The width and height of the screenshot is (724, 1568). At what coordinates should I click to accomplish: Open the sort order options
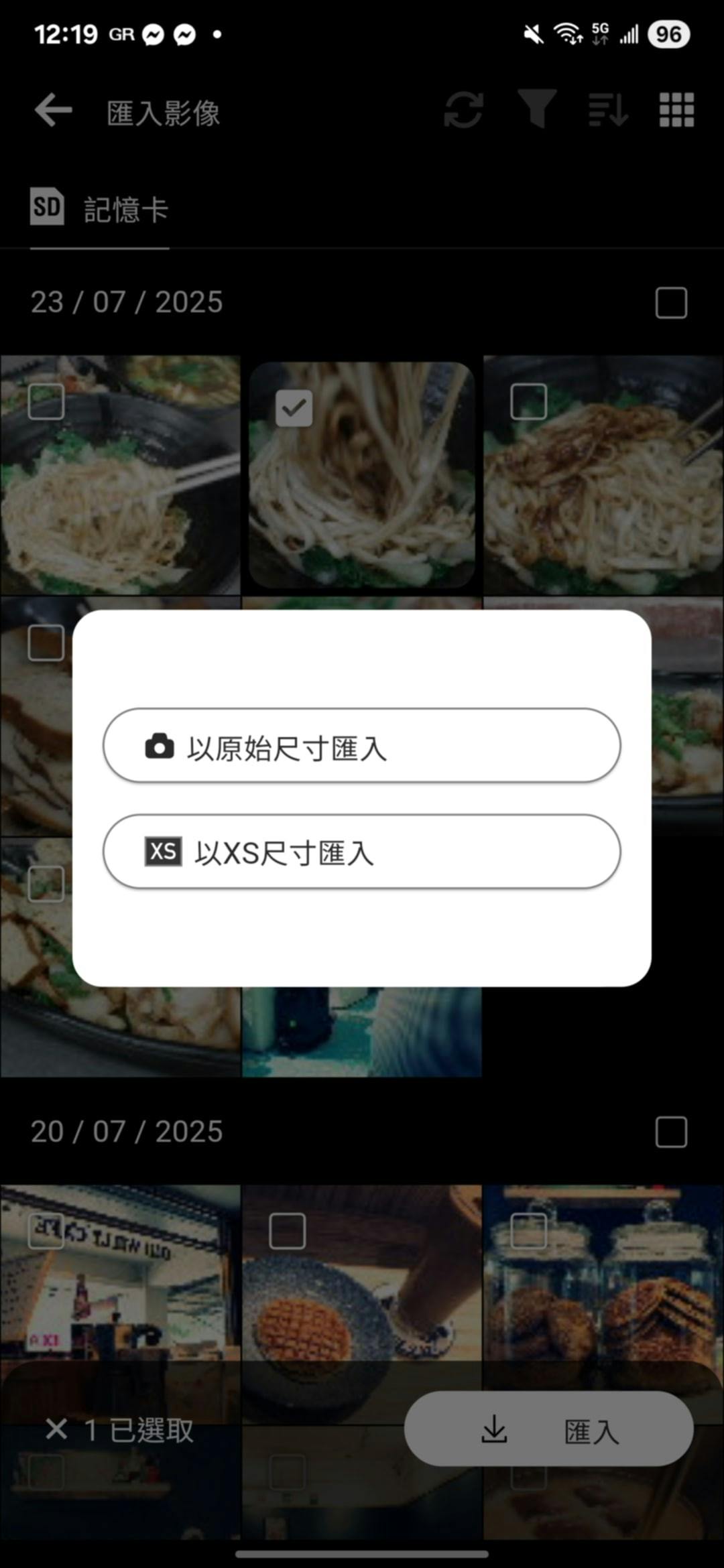coord(607,111)
